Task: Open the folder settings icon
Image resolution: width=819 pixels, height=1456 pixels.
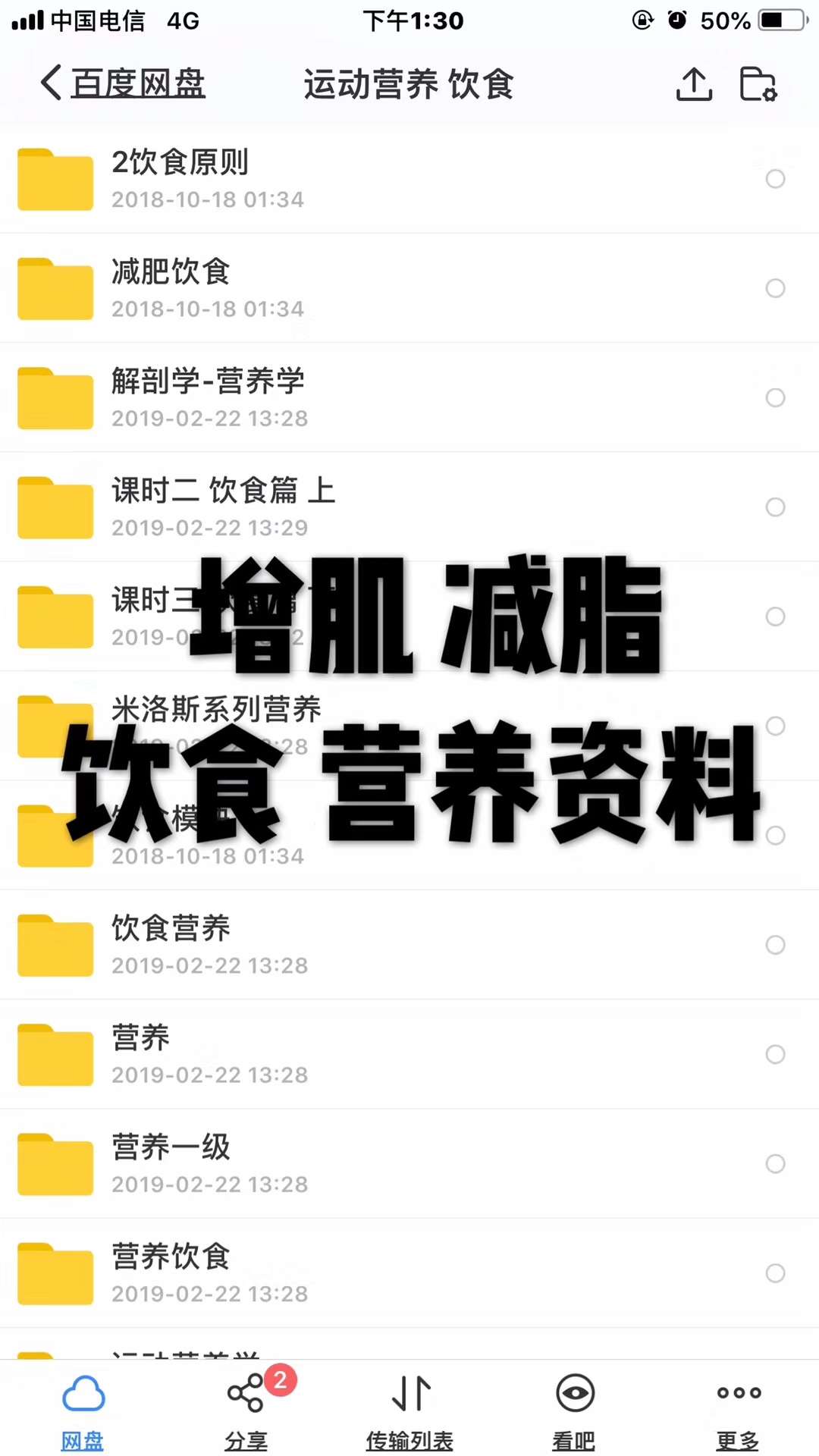Action: pos(758,83)
